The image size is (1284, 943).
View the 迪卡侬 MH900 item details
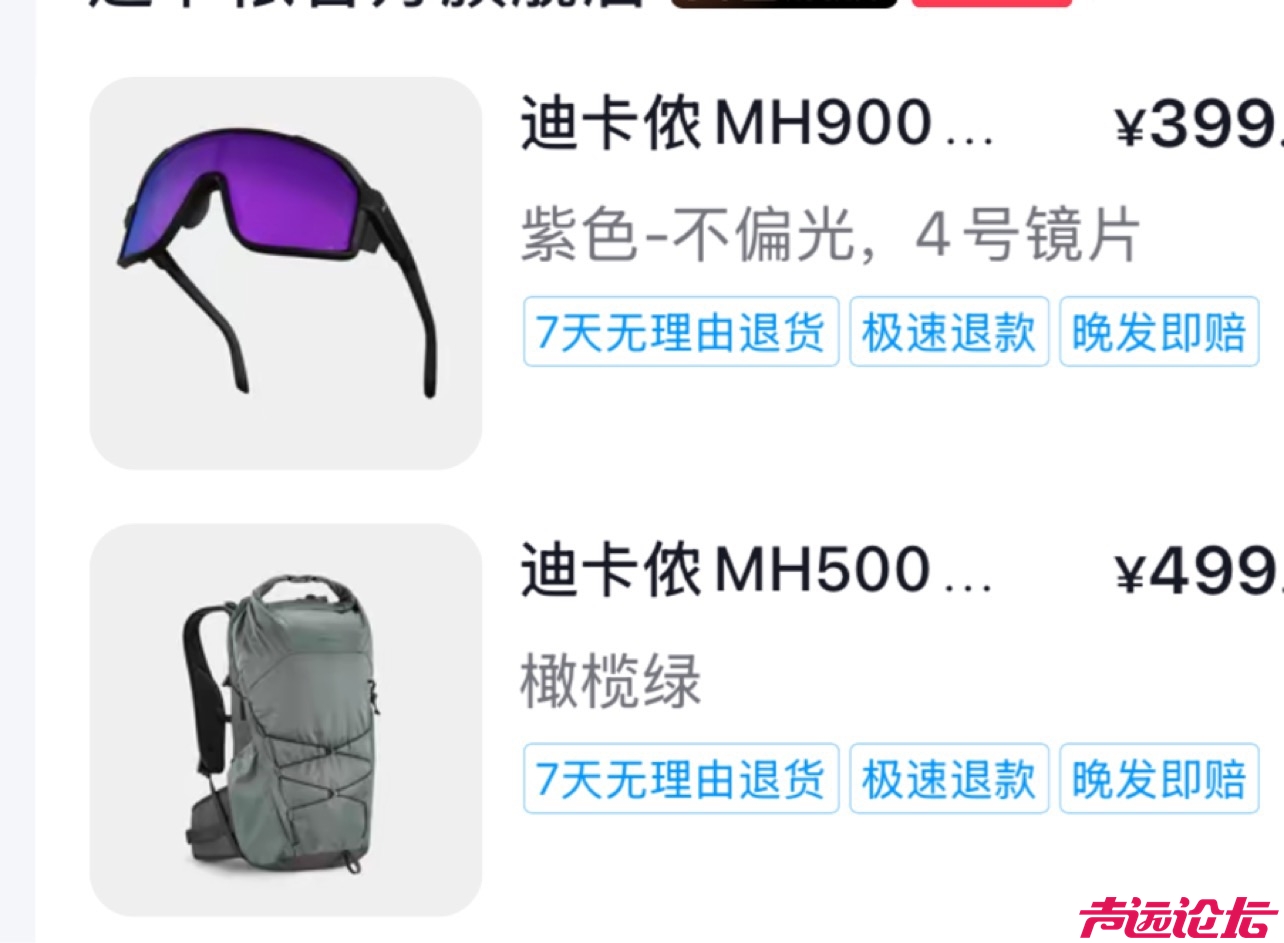(x=756, y=127)
